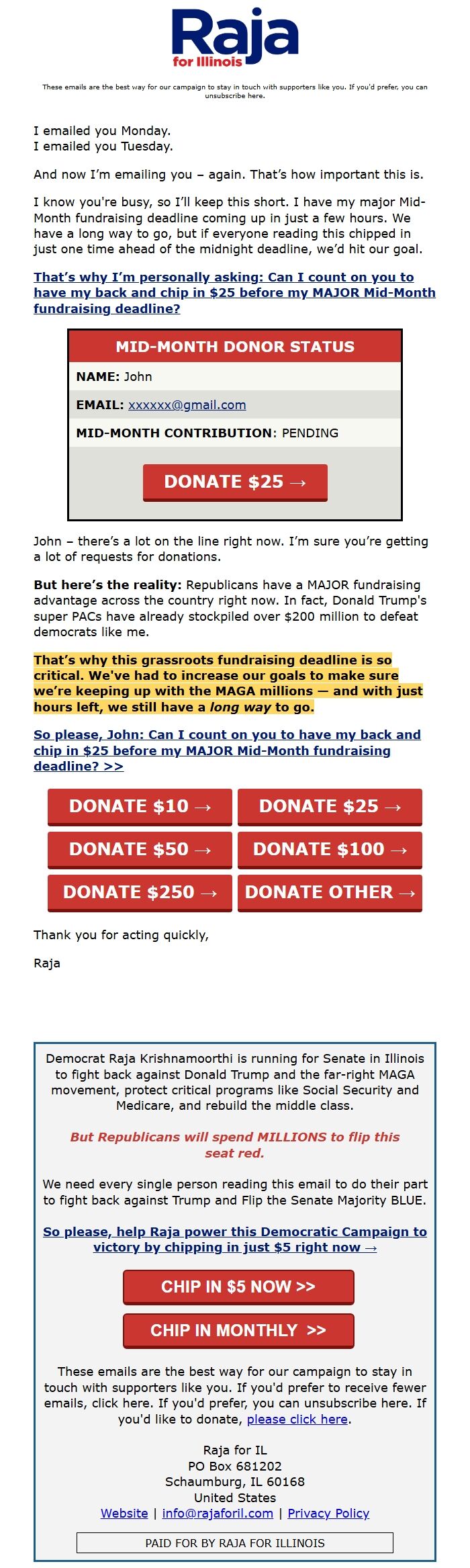Tap the CHIP IN $5 NOW button
The width and height of the screenshot is (470, 1568).
coord(238,1287)
